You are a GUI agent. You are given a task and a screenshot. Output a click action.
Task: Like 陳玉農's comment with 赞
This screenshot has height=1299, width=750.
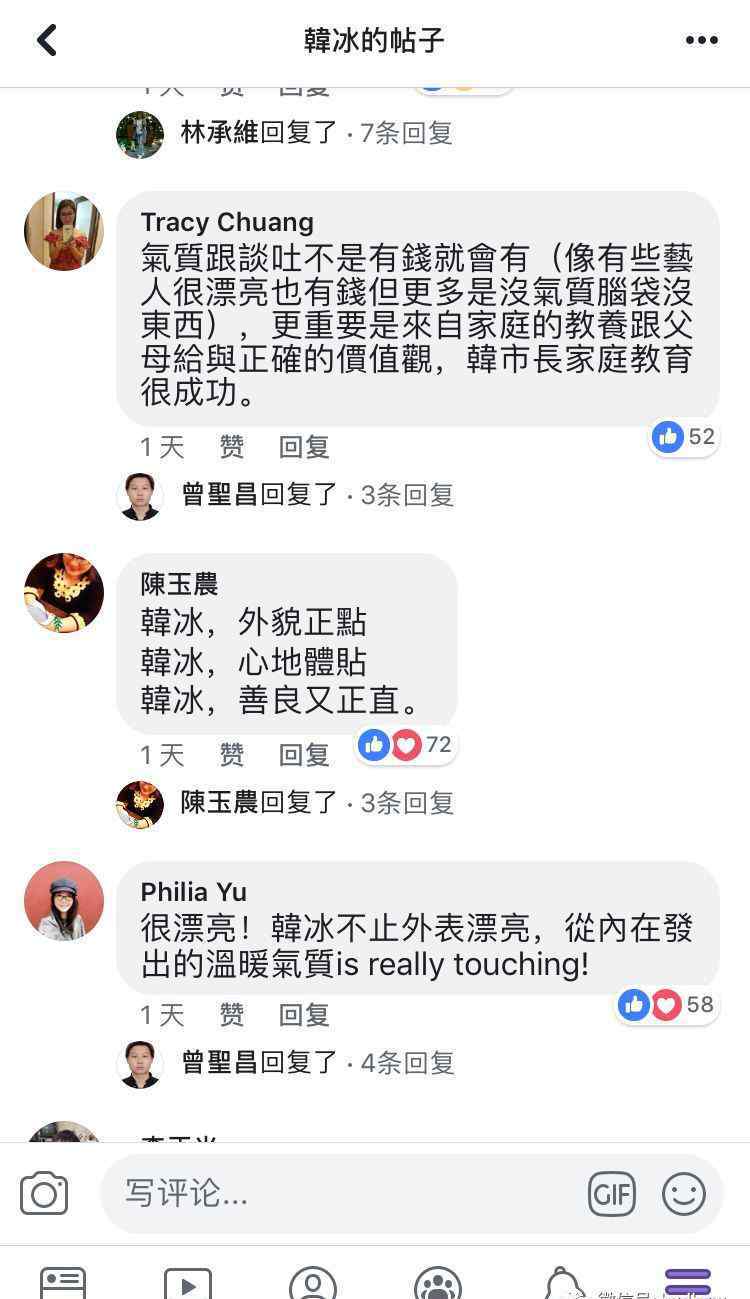click(x=231, y=755)
